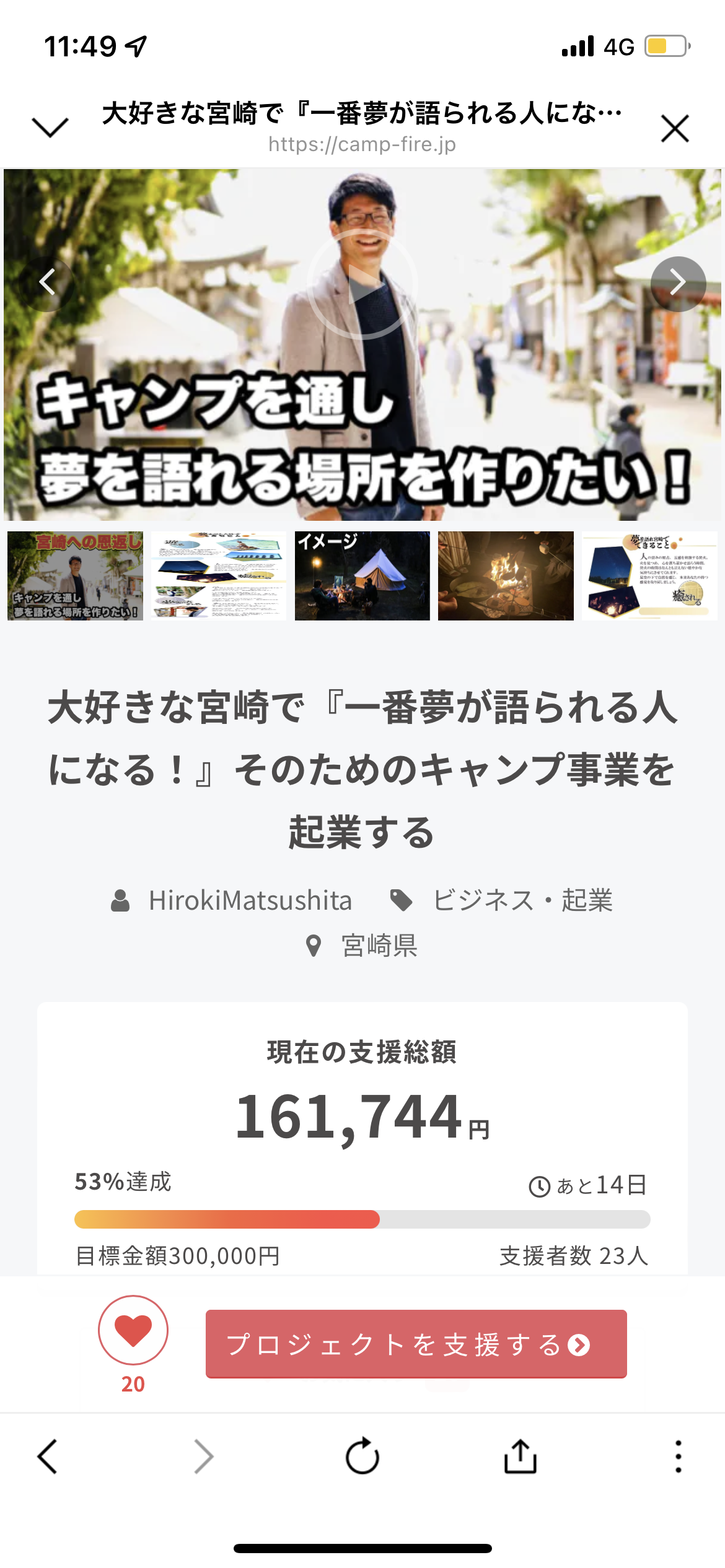Viewport: 725px width, 1568px height.
Task: Open the 宮崎県 location link
Action: tap(379, 946)
